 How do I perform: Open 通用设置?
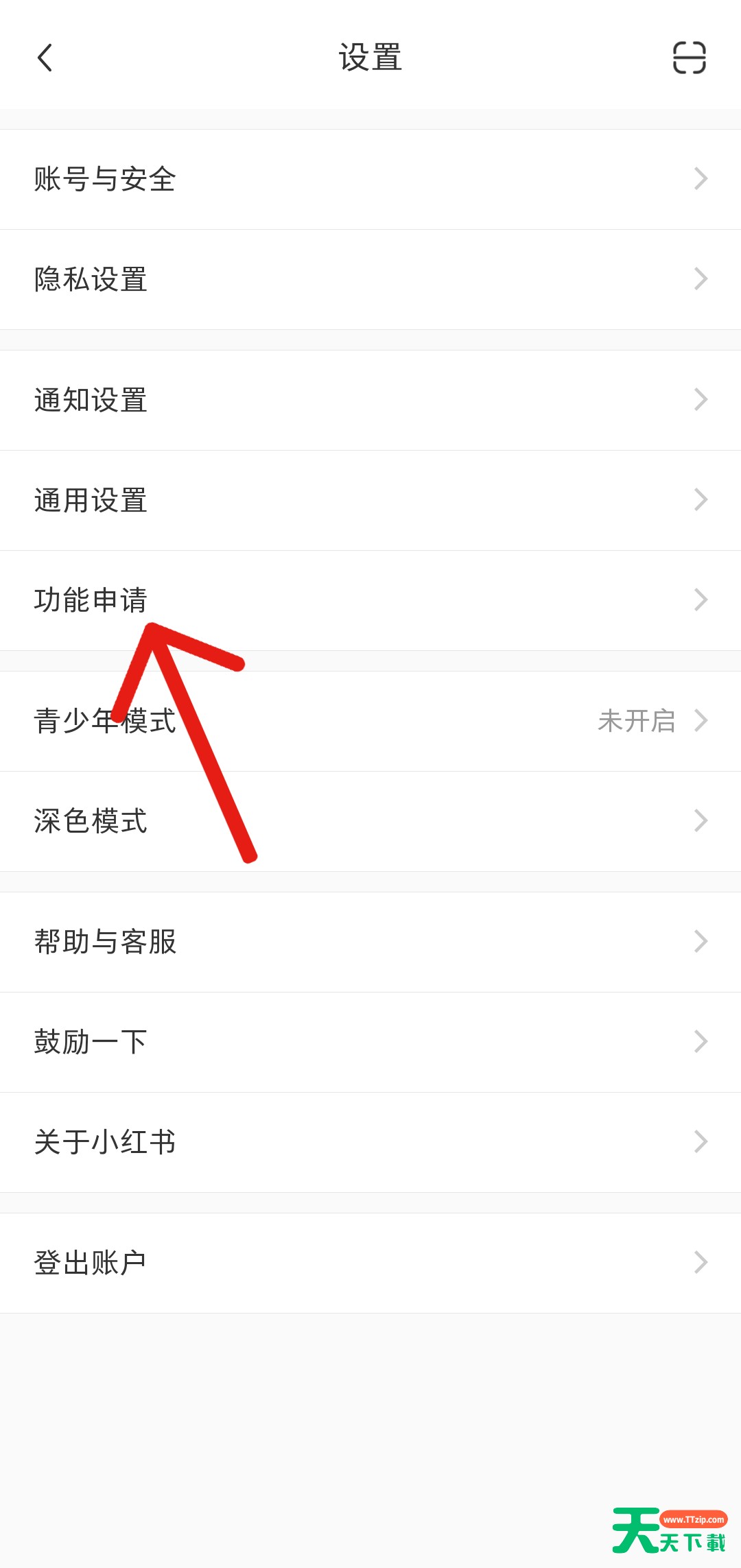pos(370,500)
